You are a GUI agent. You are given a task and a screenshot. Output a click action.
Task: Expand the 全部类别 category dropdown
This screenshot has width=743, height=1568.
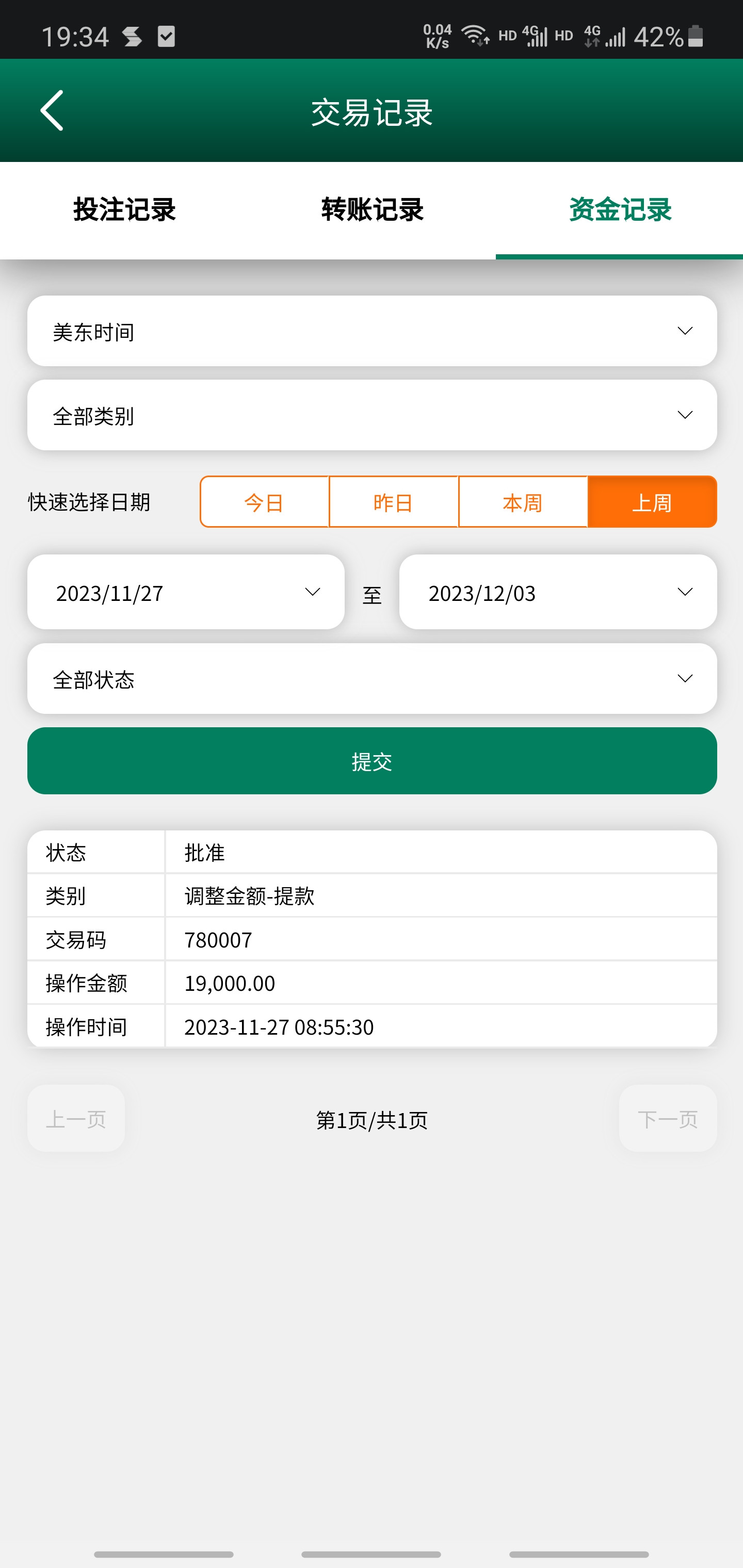372,415
